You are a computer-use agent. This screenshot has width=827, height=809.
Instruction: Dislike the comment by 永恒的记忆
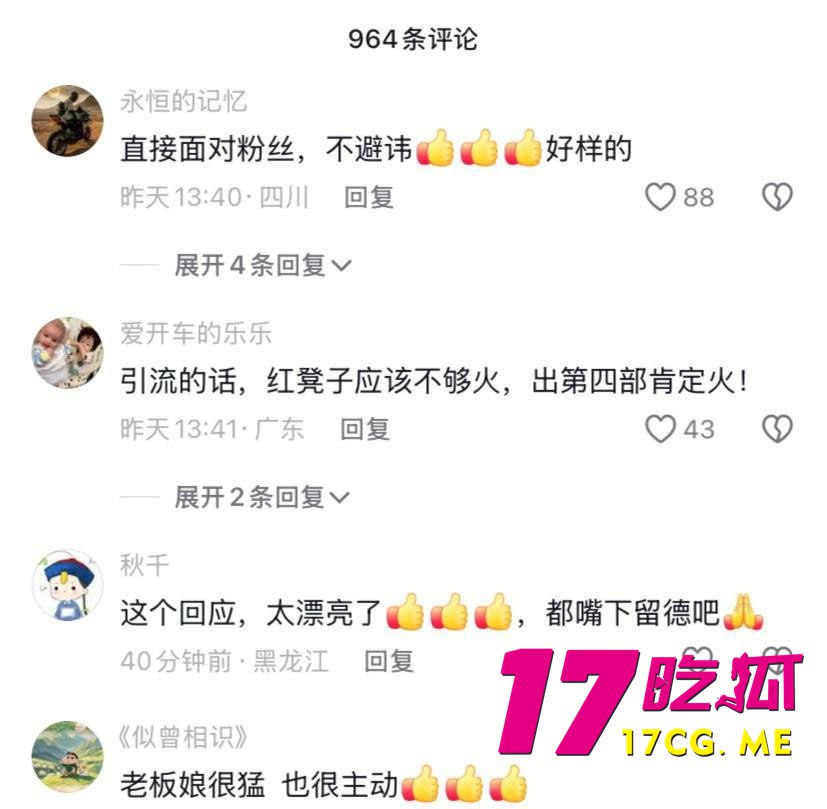777,197
